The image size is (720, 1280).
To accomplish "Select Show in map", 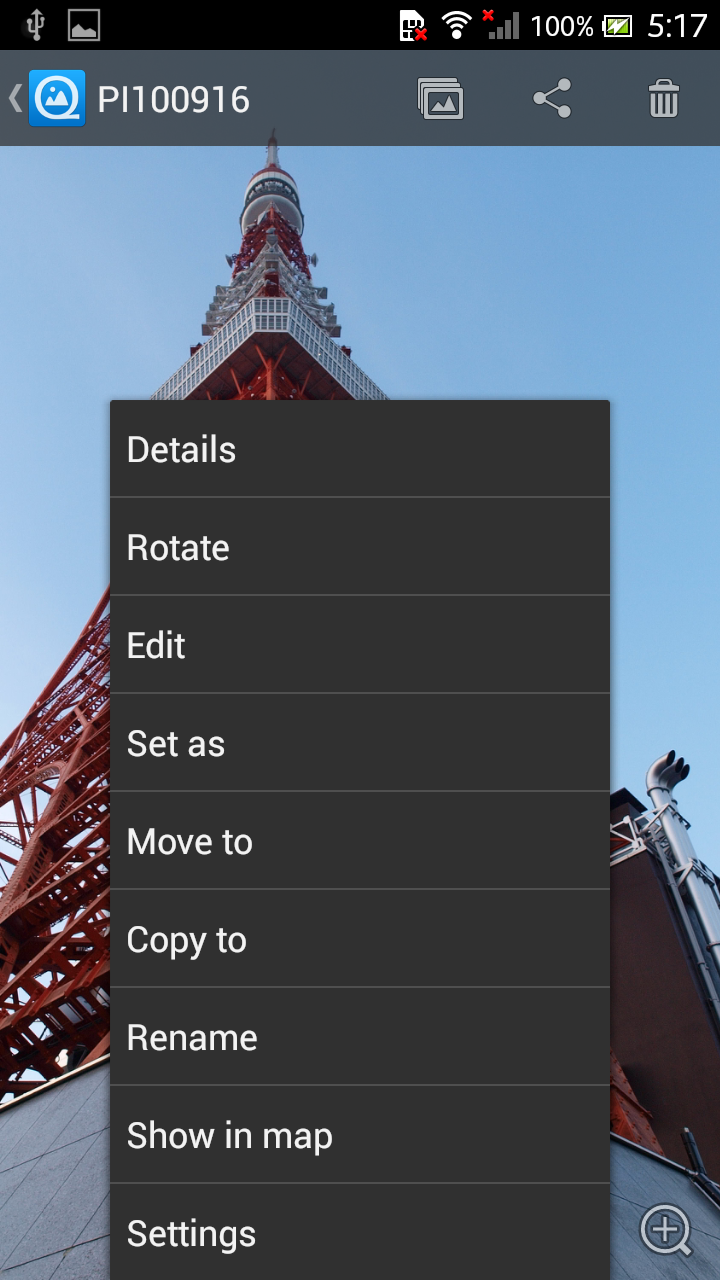I will click(x=359, y=1136).
